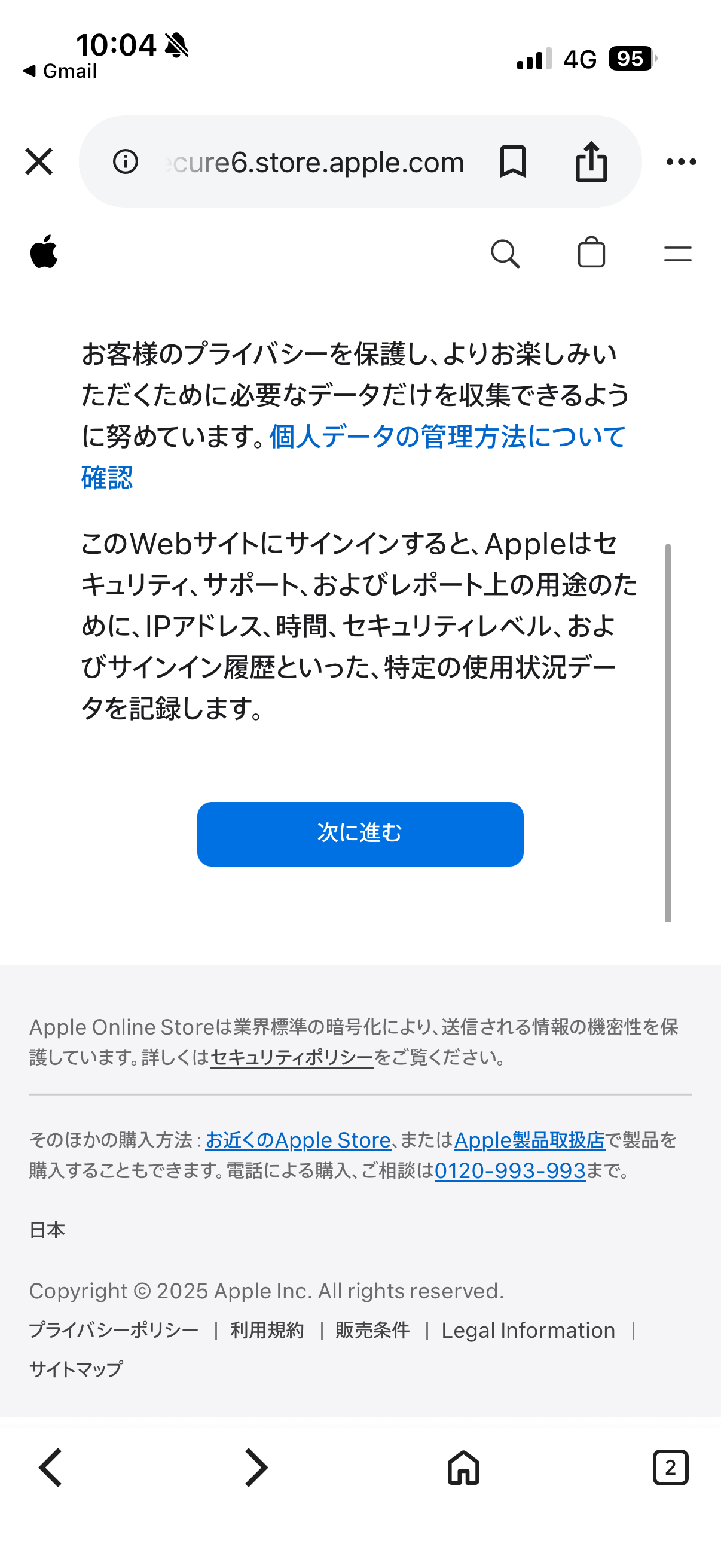721x1568 pixels.
Task: Open the Apple製品取扱店 link
Action: pos(529,1140)
